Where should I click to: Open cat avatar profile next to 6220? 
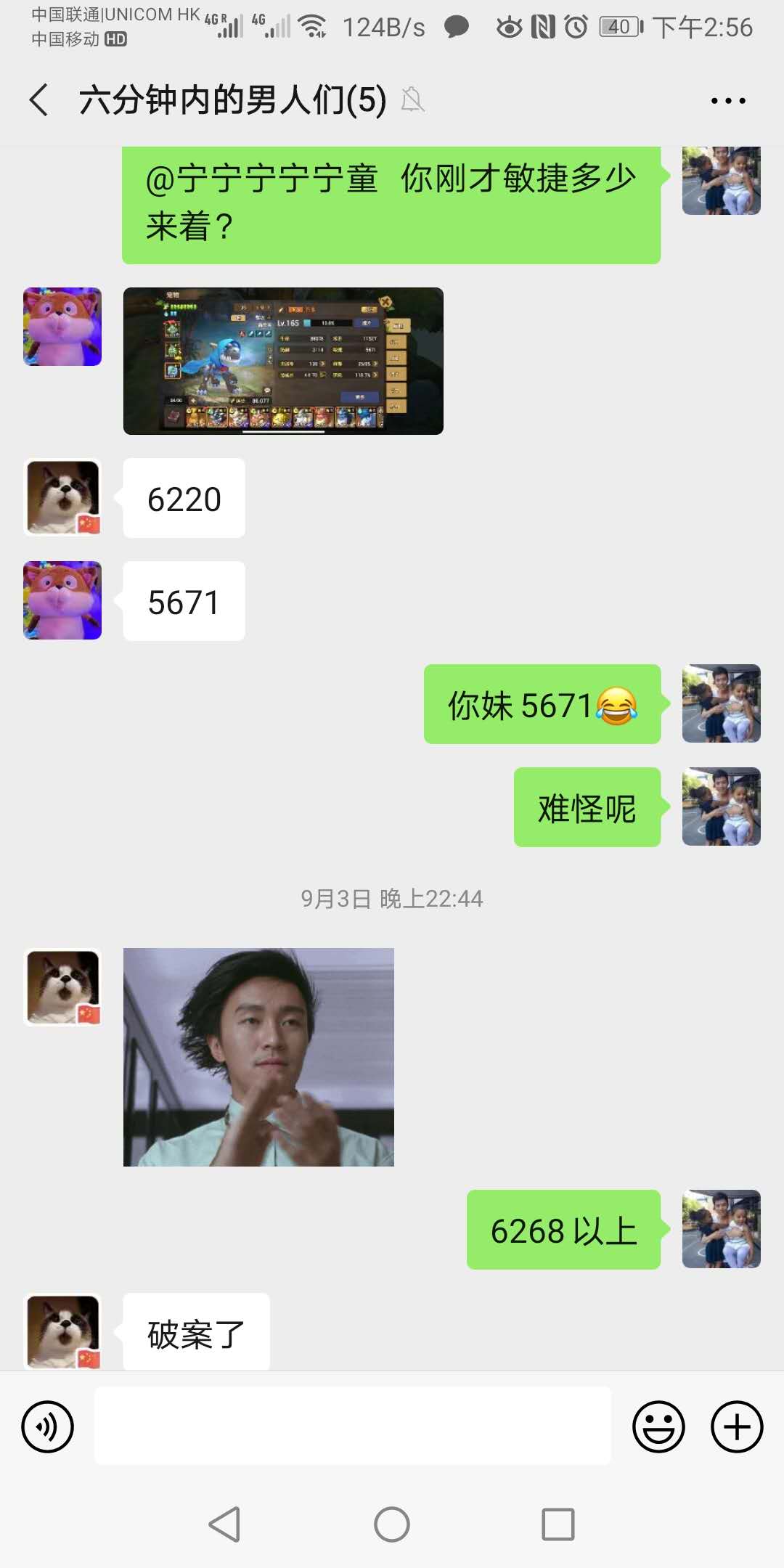click(x=63, y=498)
